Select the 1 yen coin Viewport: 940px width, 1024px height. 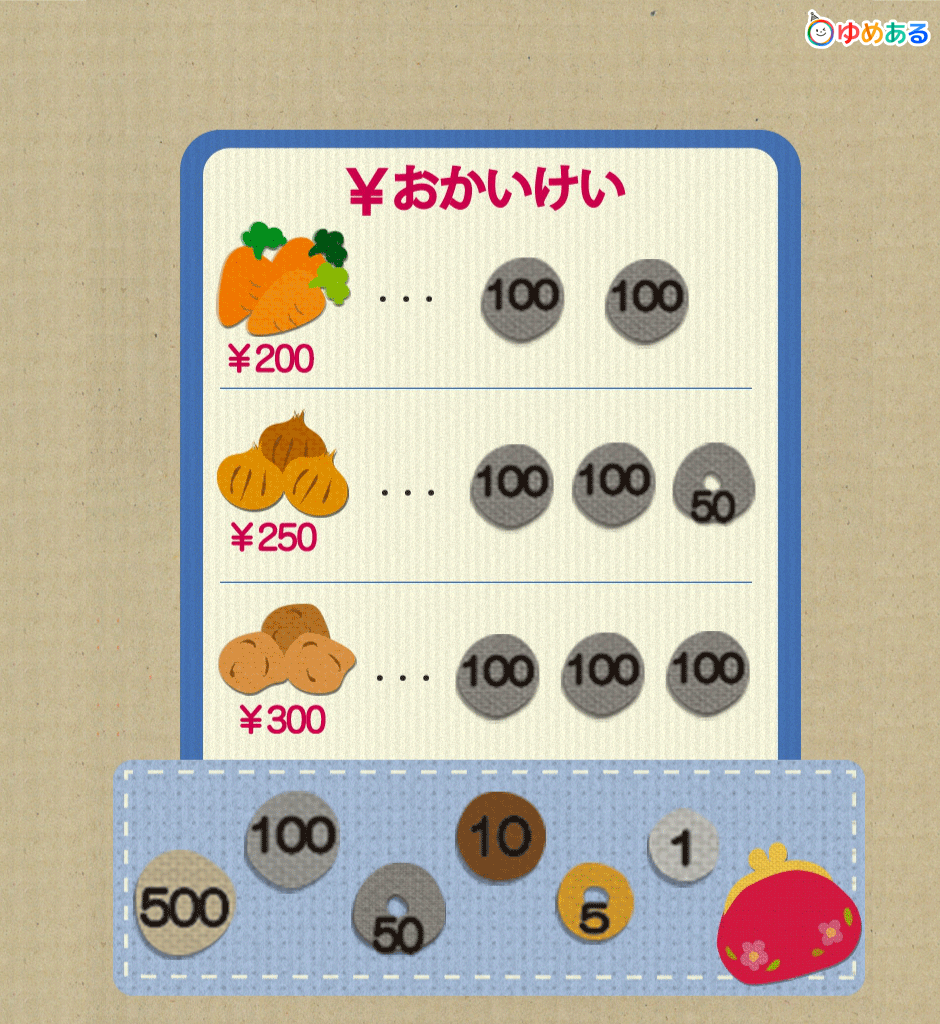click(x=683, y=846)
